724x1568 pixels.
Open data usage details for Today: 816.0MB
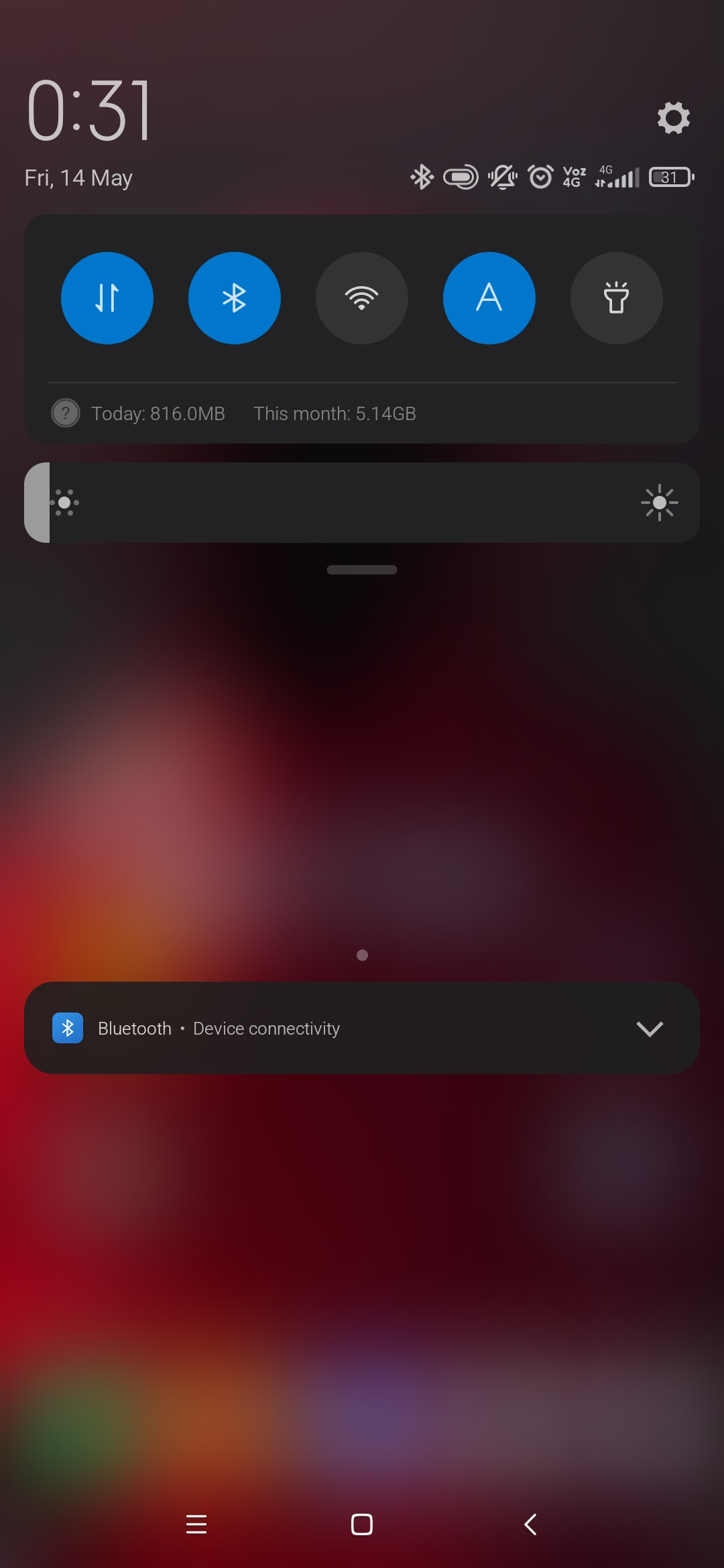(x=158, y=413)
